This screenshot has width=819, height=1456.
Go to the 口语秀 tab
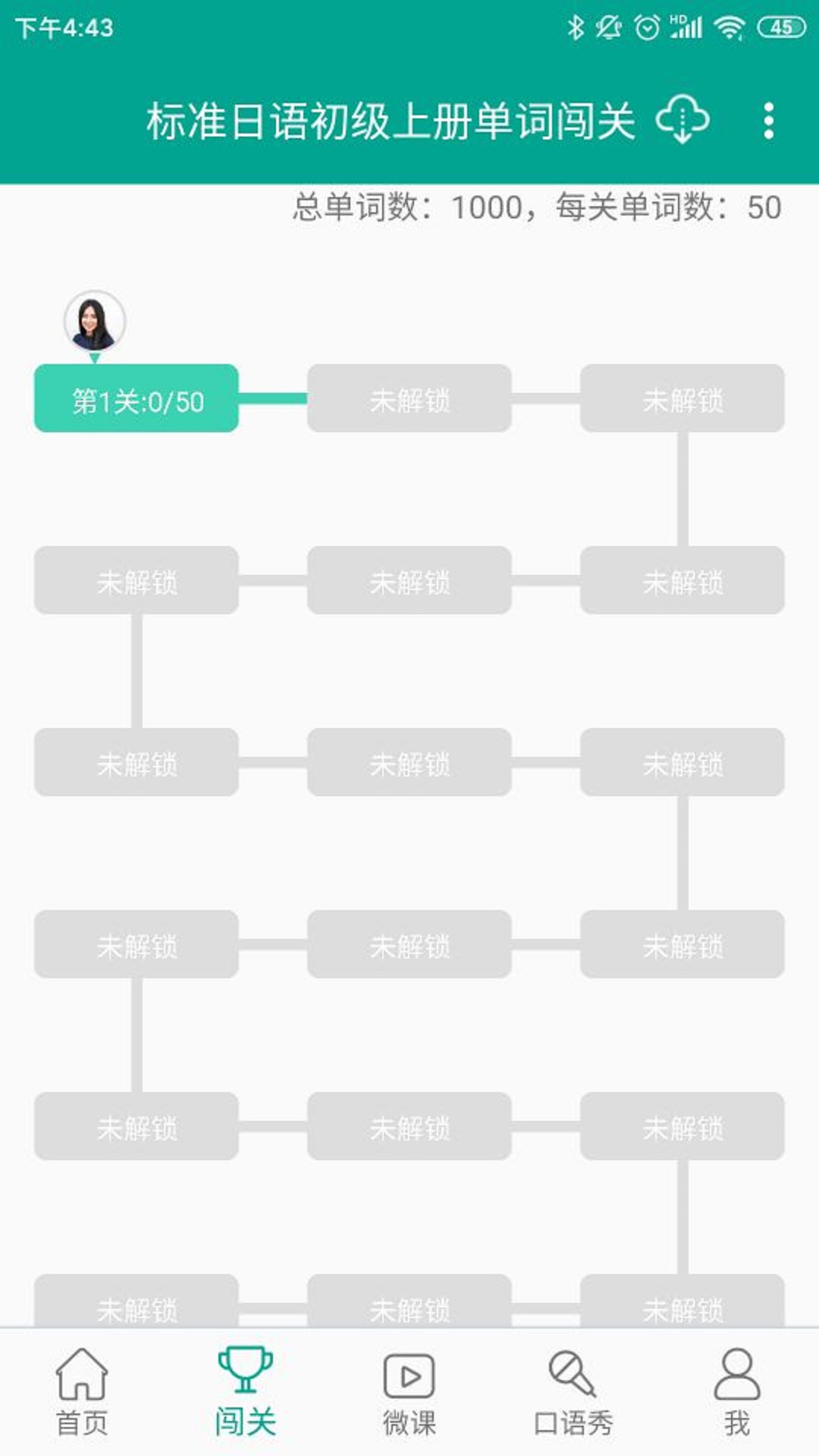[573, 1392]
